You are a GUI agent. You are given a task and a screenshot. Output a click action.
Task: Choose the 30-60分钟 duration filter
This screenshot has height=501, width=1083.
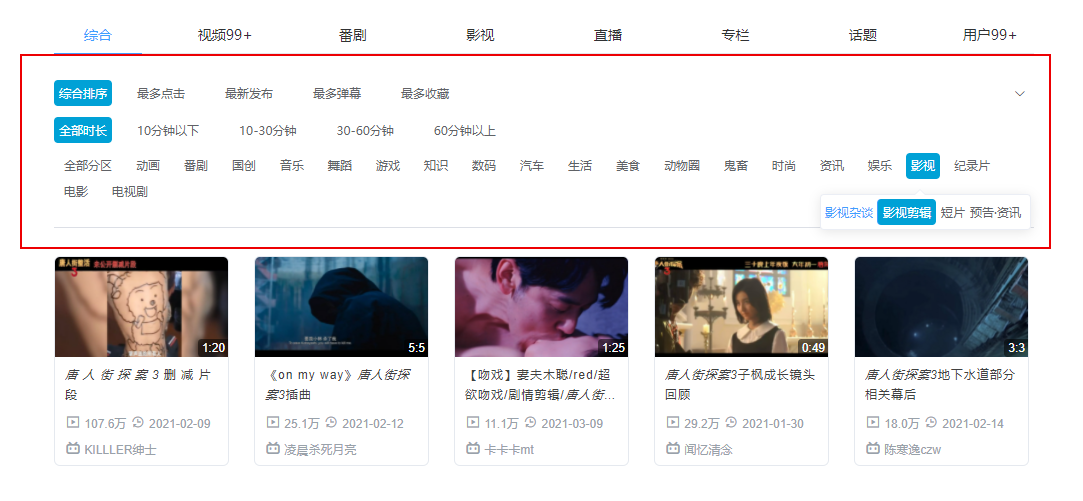tap(365, 131)
